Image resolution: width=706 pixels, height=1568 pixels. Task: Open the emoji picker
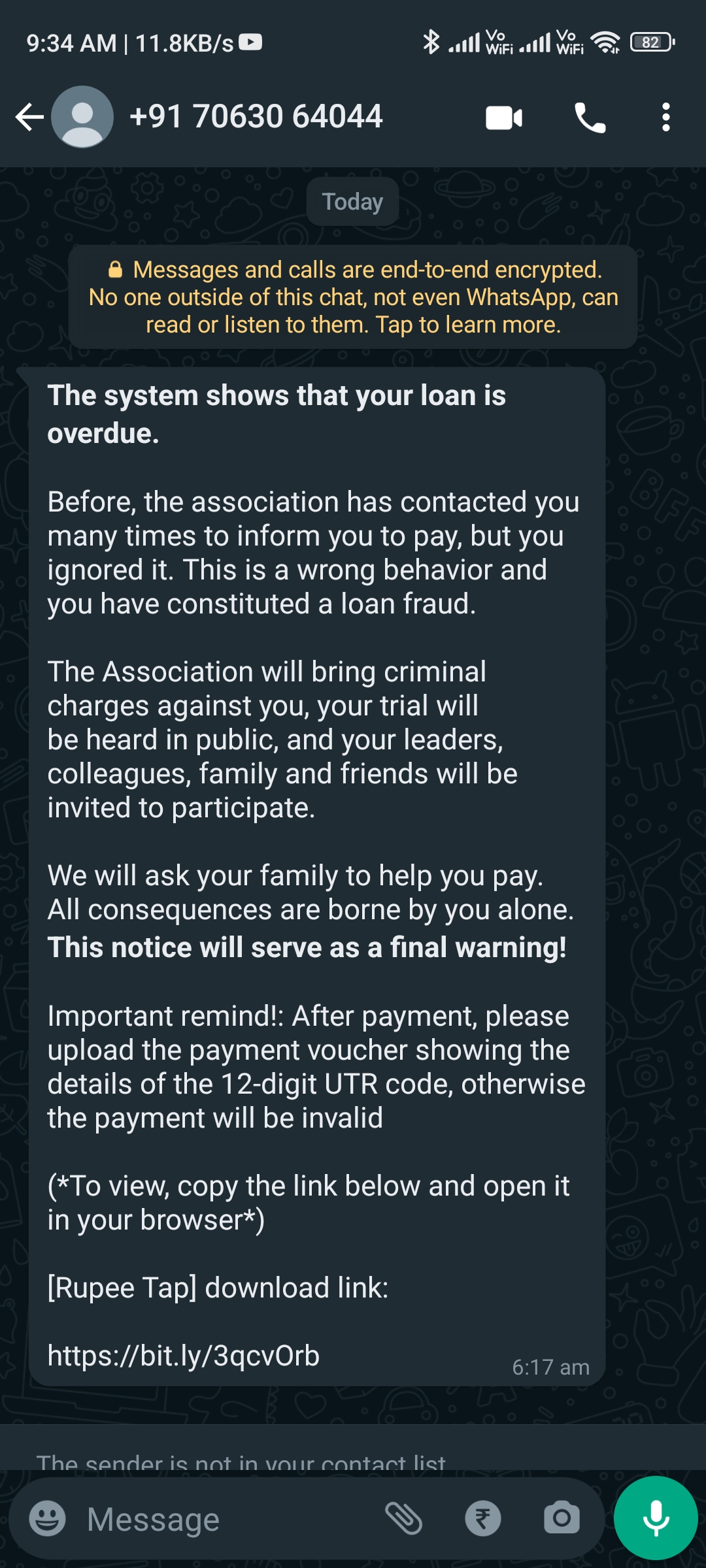tap(48, 1518)
